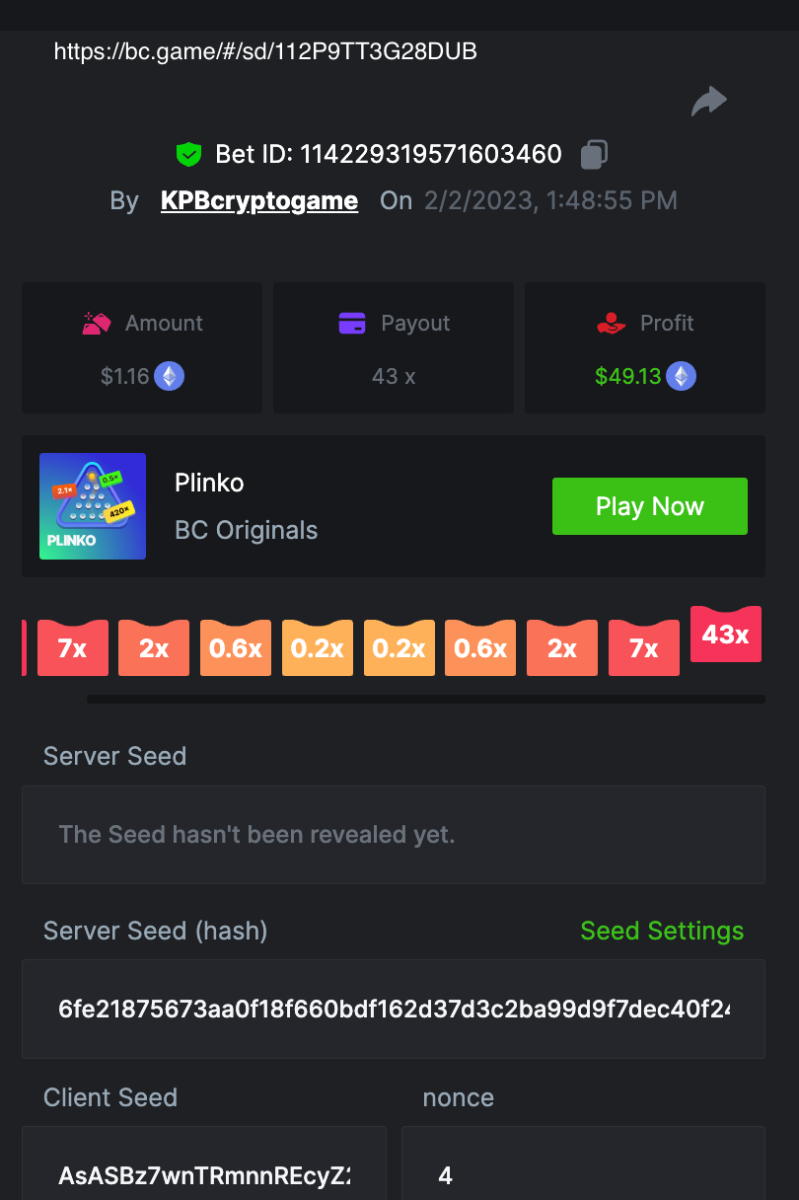Select the server seed hash field
This screenshot has height=1200, width=799.
[x=393, y=1009]
